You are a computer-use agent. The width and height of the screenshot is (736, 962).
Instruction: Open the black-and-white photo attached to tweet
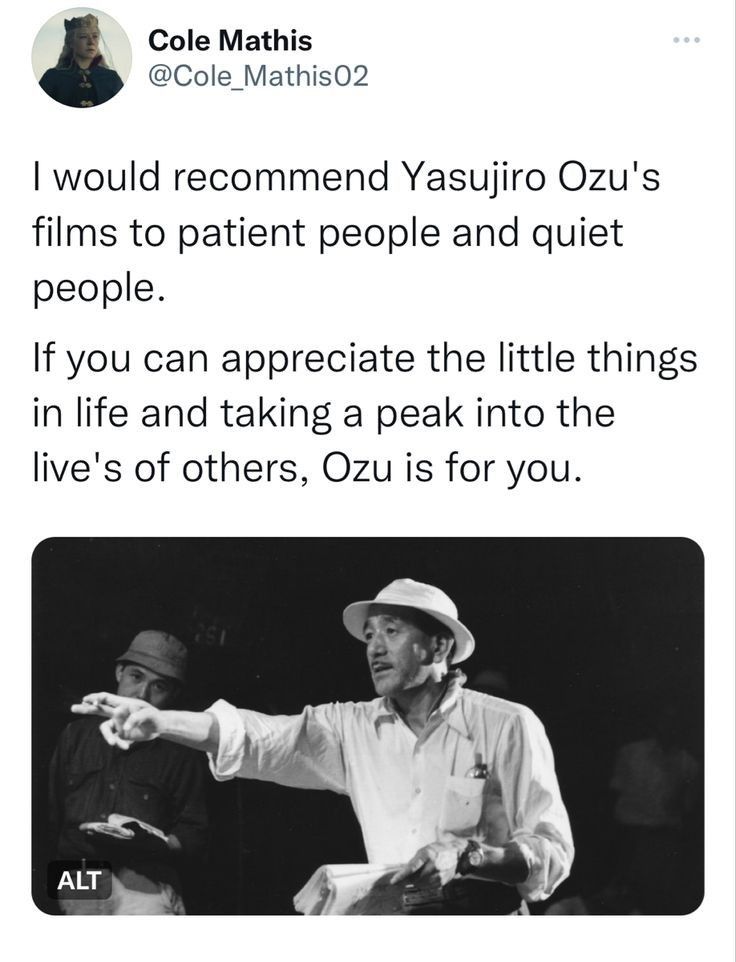coord(368,725)
